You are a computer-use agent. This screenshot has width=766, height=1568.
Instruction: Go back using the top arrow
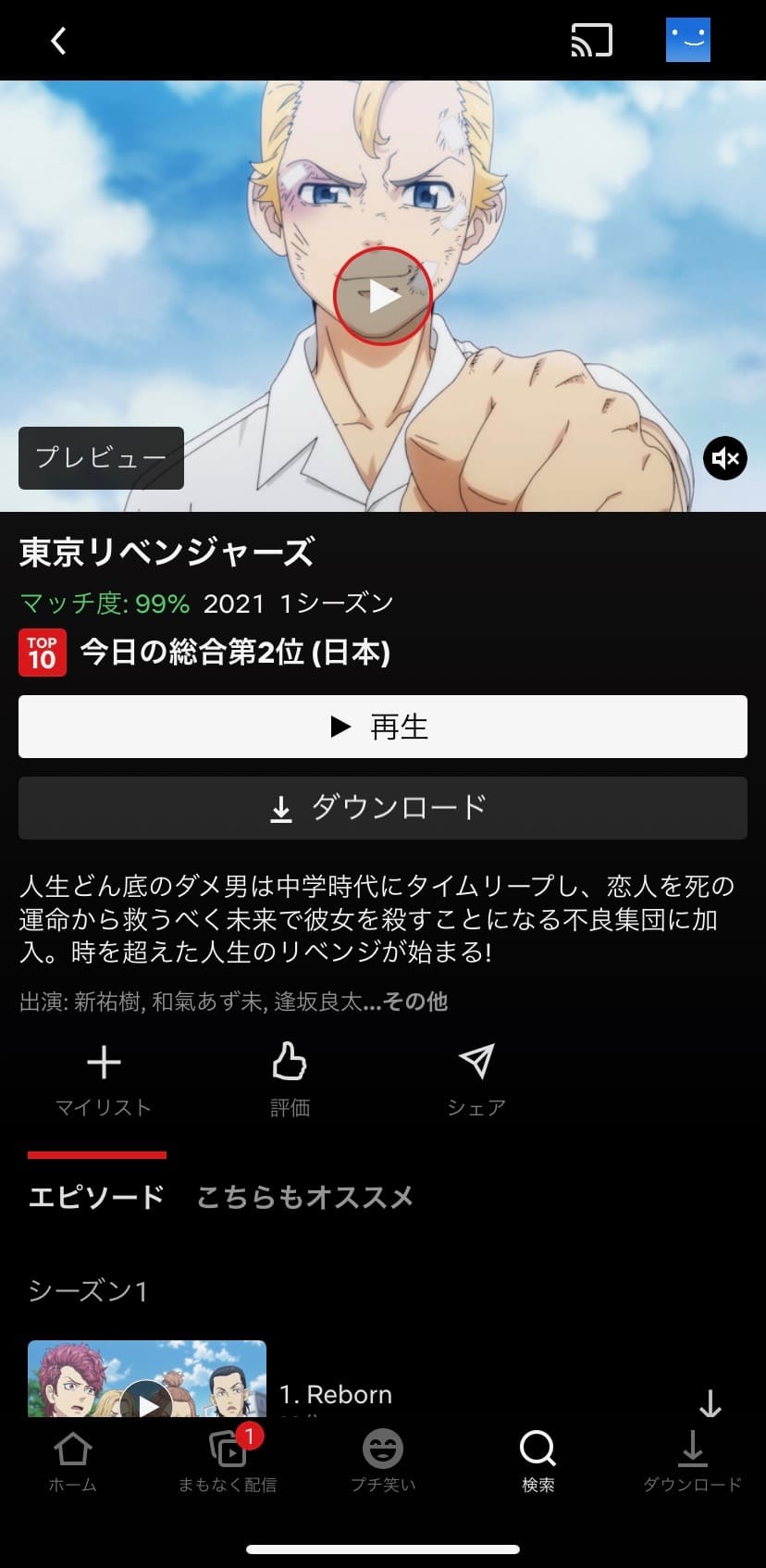pos(58,41)
